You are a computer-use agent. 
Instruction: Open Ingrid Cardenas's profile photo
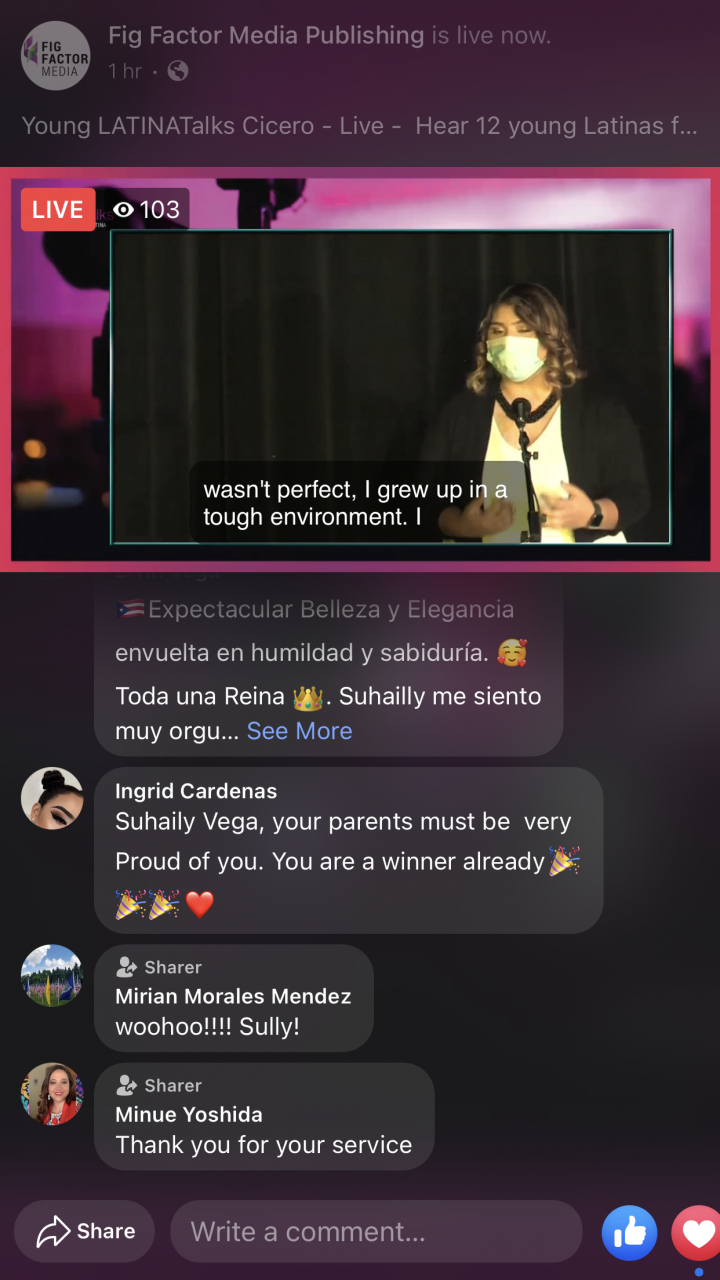coord(52,798)
